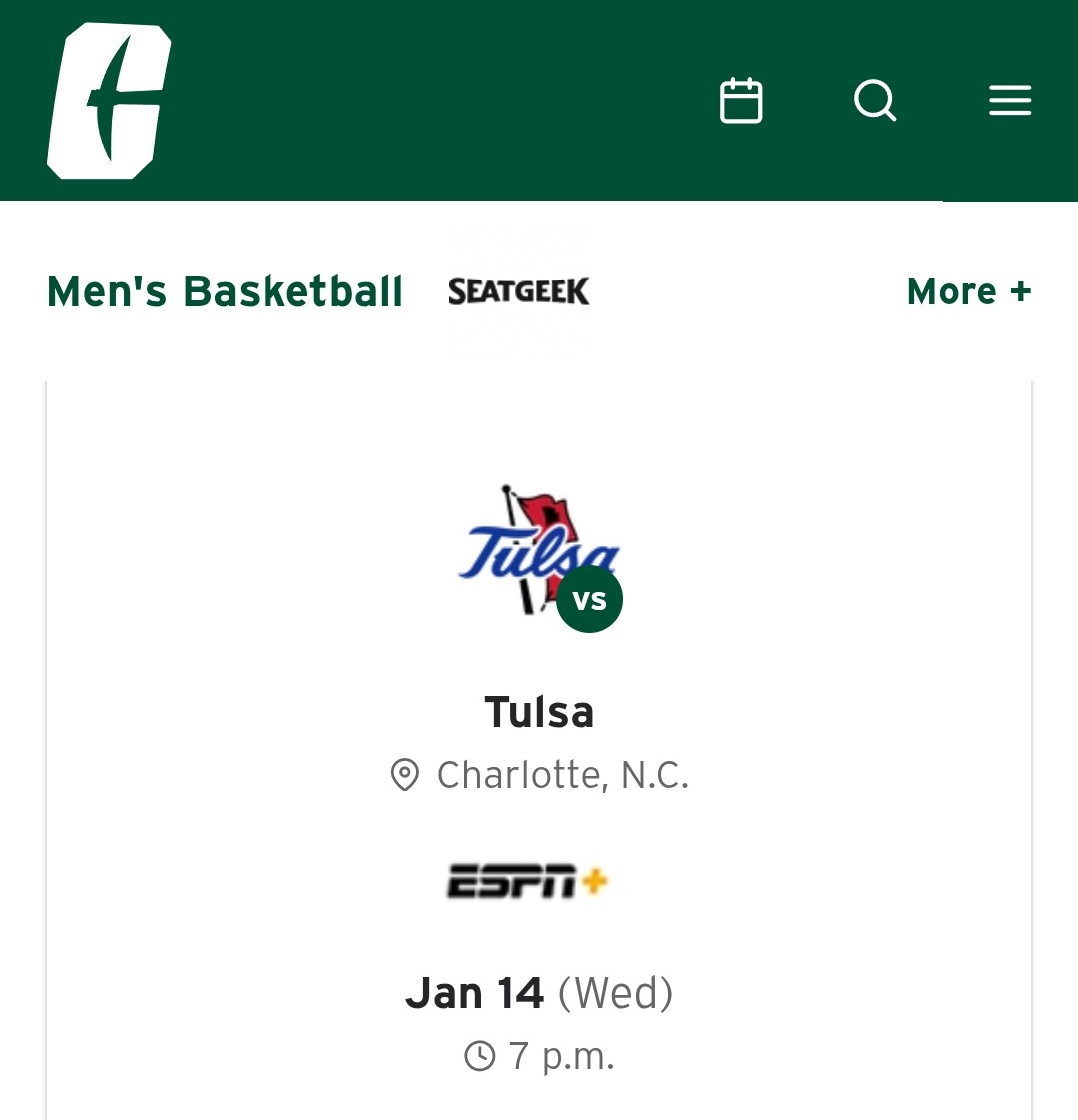This screenshot has height=1120, width=1078.
Task: Open the Men's Basketball page link
Action: 226,291
